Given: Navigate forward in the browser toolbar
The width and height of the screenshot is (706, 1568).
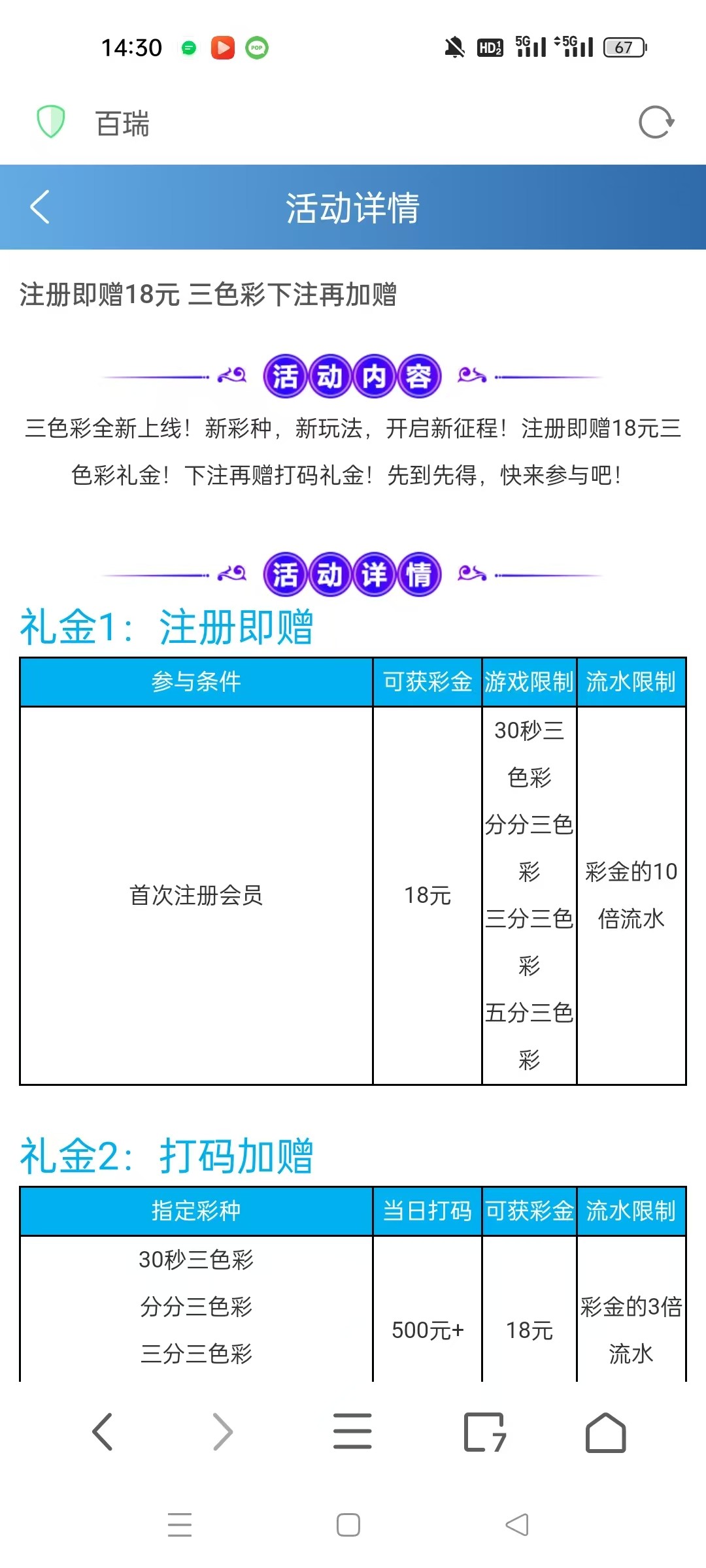Looking at the screenshot, I should [223, 1431].
